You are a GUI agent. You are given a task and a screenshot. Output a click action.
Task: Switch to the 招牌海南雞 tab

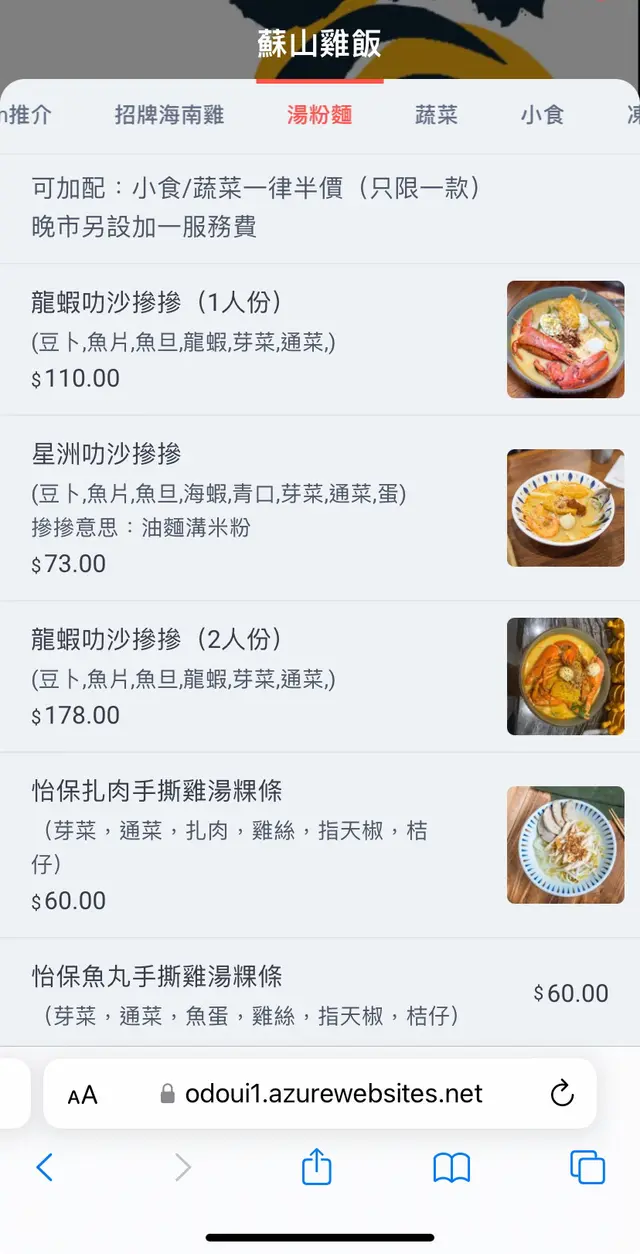[169, 115]
